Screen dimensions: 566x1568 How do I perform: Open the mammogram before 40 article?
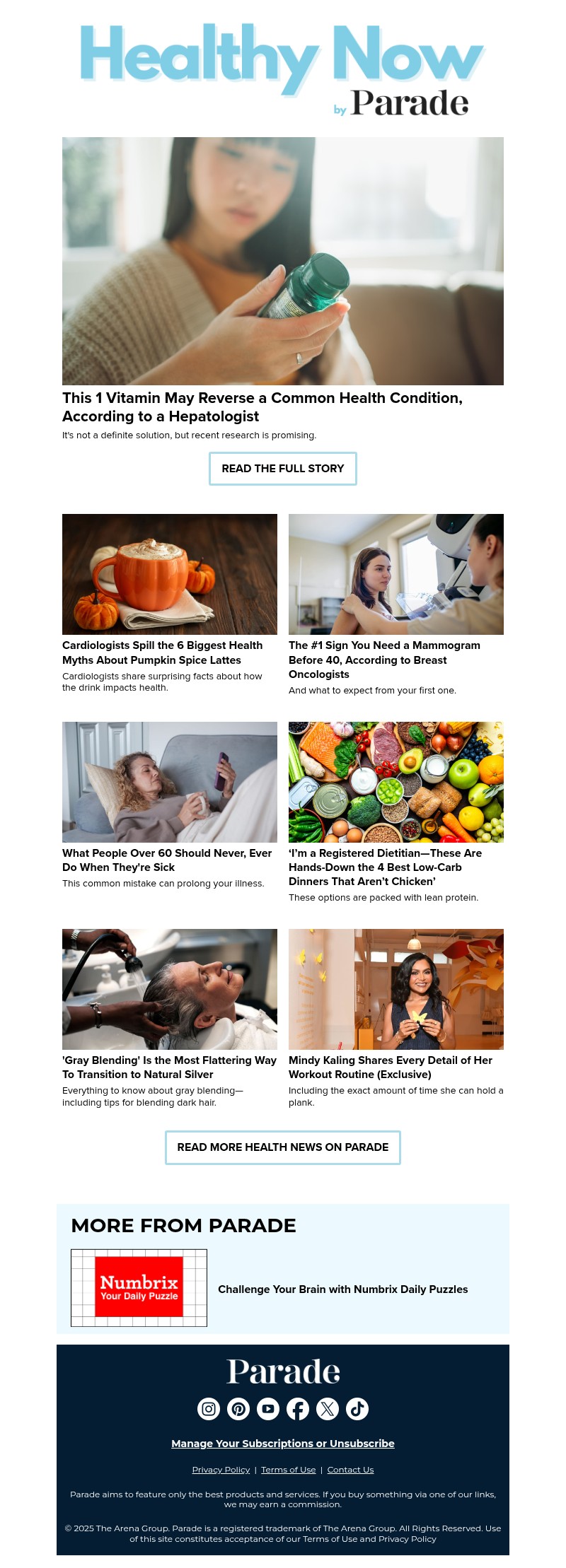coord(384,660)
